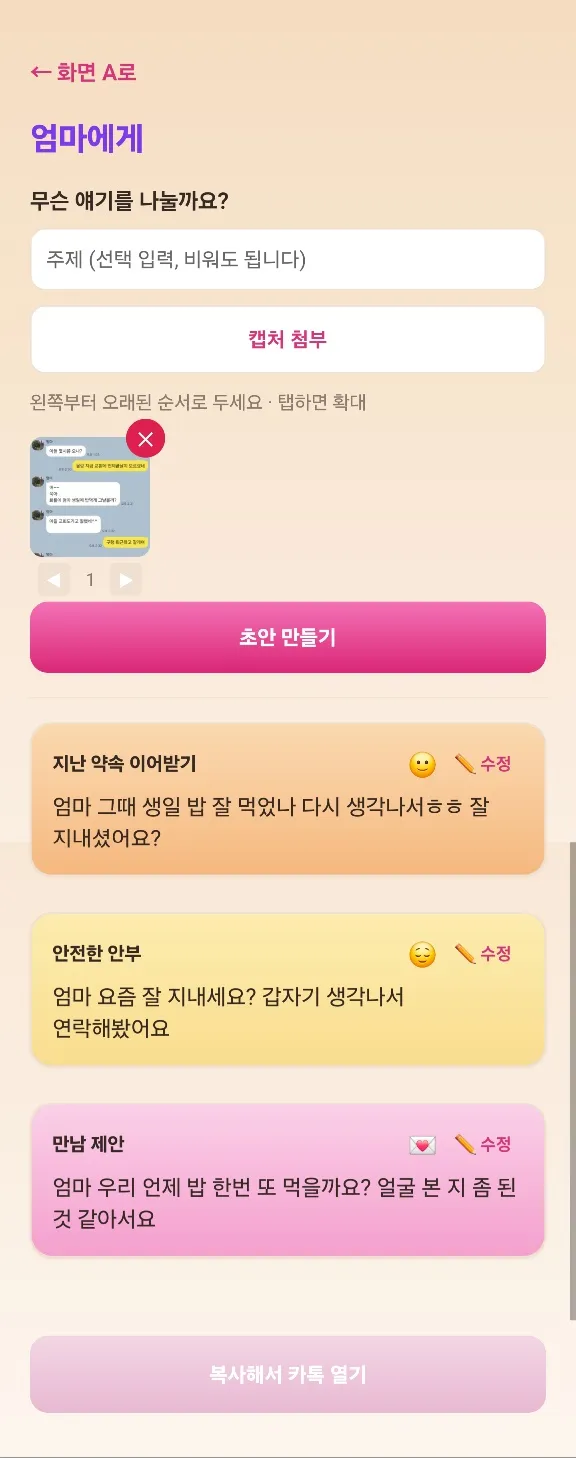Pick the 만남 제안 draft card
Image resolution: width=576 pixels, height=1458 pixels.
point(288,1180)
